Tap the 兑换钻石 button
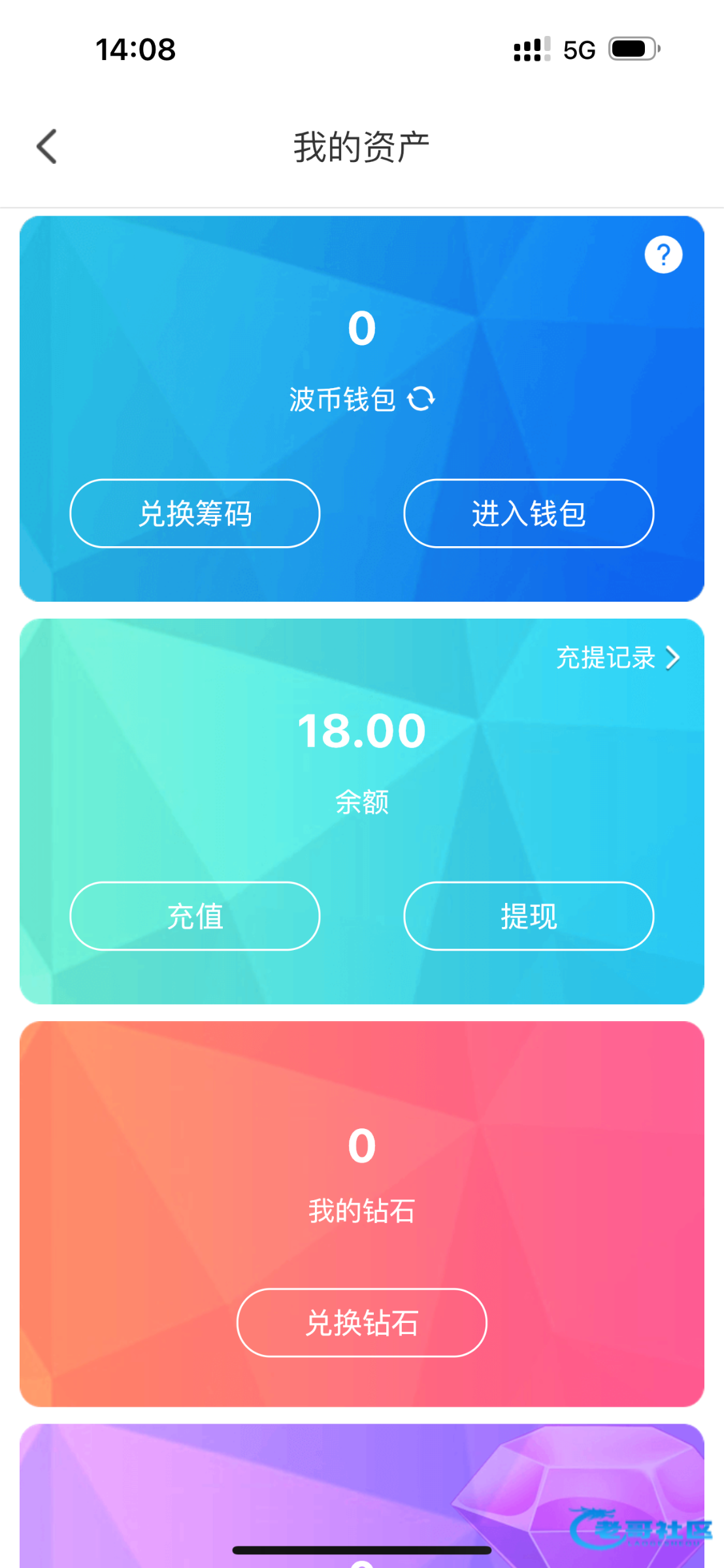724x1568 pixels. tap(361, 1323)
